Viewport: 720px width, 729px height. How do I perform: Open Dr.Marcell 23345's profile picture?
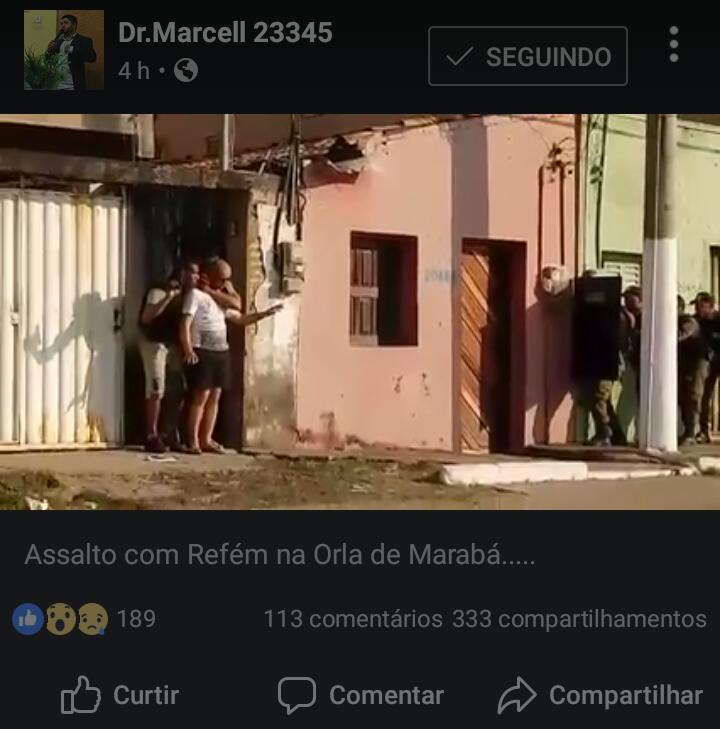tap(64, 51)
